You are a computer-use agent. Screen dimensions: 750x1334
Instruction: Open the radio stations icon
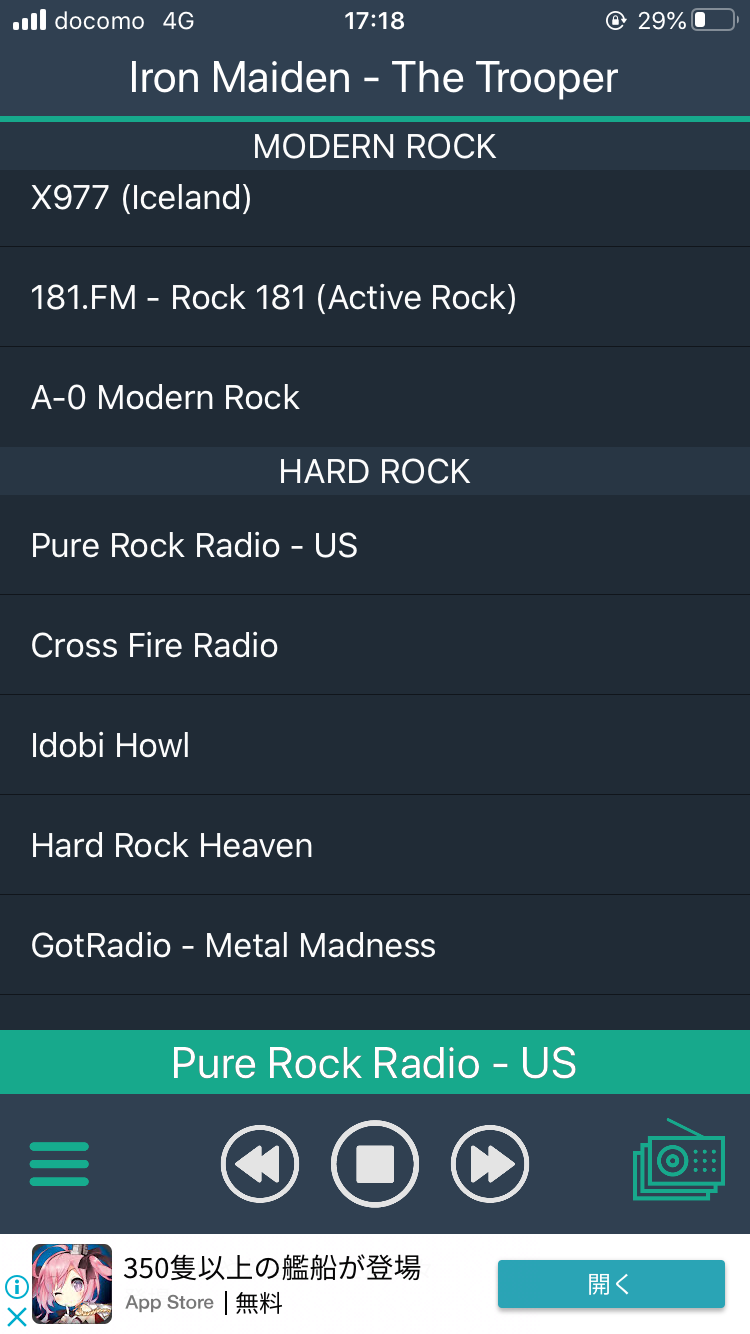tap(678, 1162)
